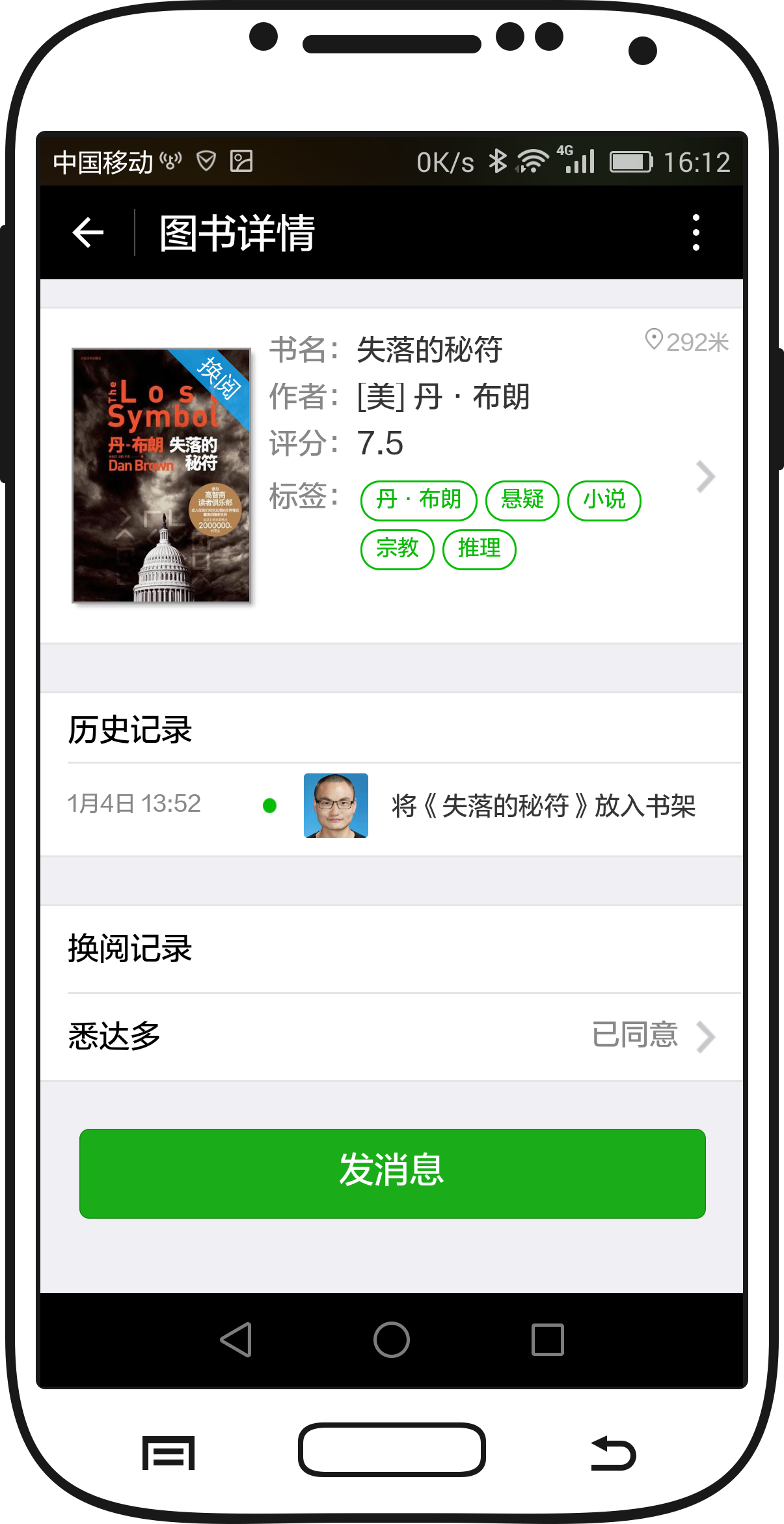Choose the 宗教 tag
The width and height of the screenshot is (784, 1524).
(x=397, y=549)
